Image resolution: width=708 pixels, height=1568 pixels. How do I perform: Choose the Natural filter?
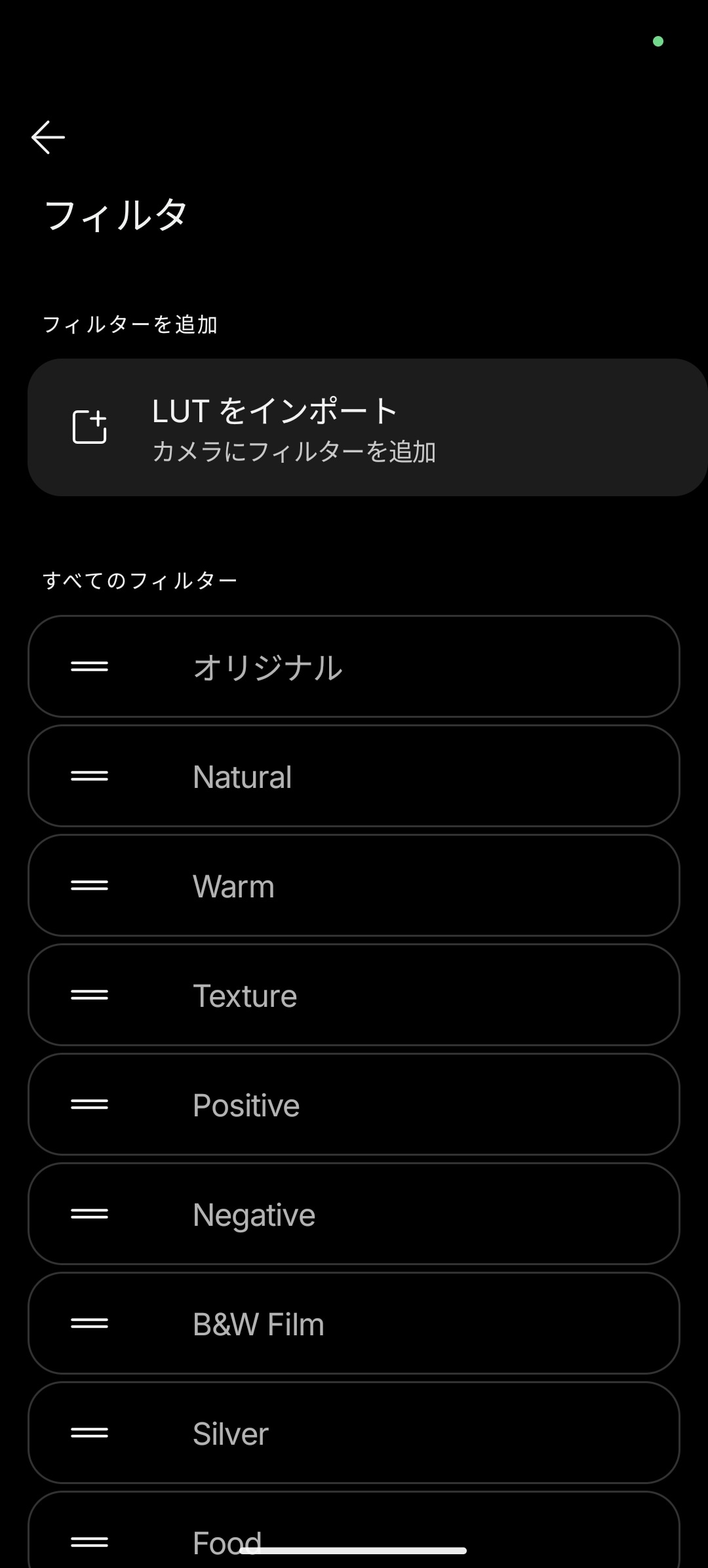pyautogui.click(x=354, y=776)
